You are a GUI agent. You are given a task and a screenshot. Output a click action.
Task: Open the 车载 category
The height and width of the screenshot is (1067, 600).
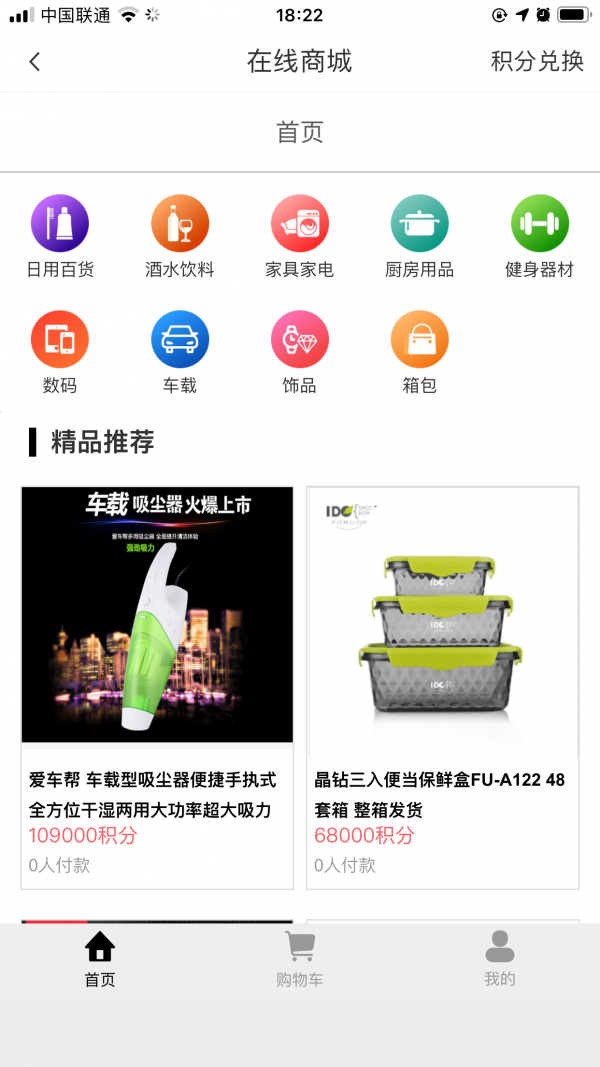tap(180, 352)
